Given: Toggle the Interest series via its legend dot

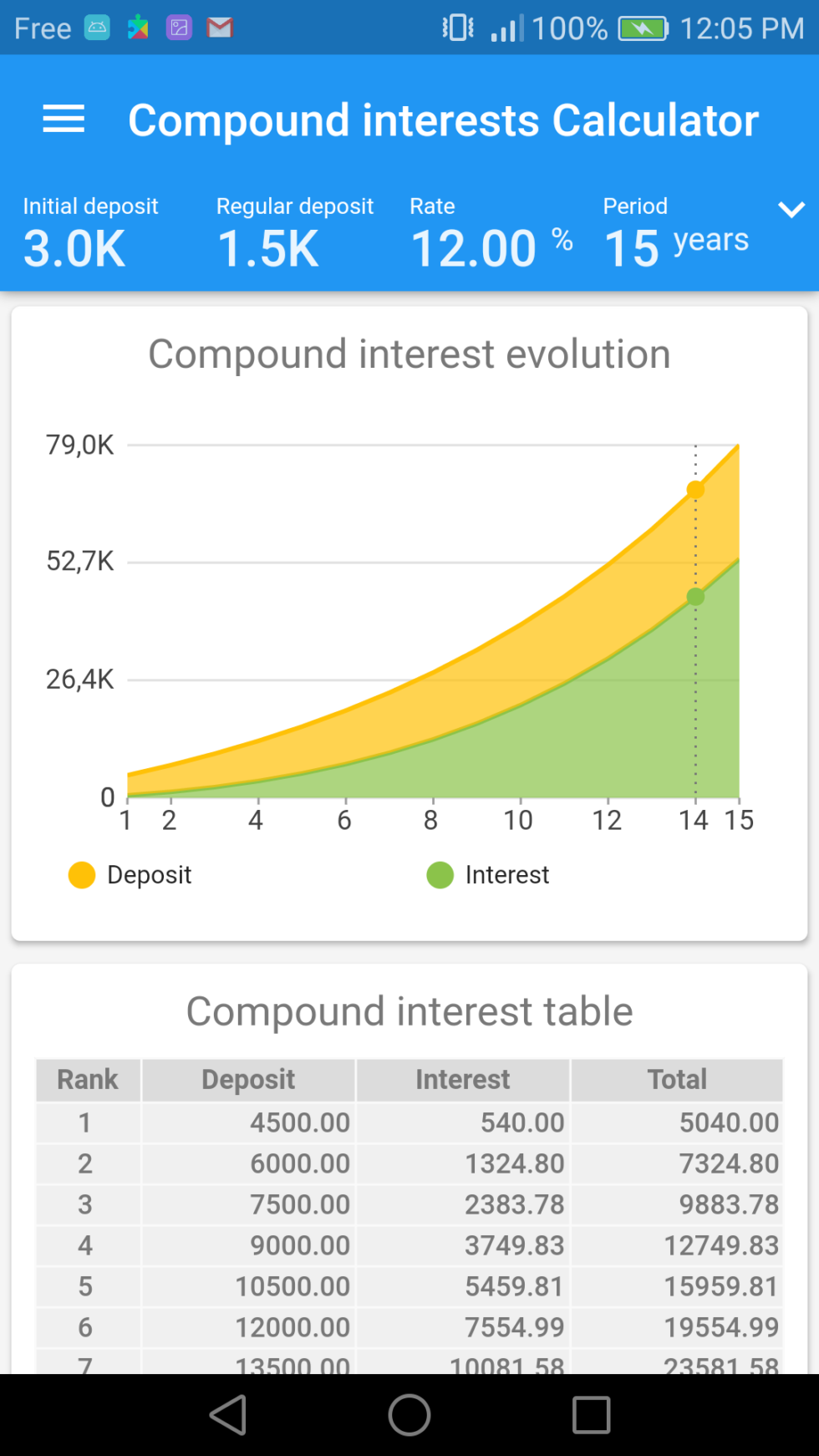Looking at the screenshot, I should (x=439, y=874).
